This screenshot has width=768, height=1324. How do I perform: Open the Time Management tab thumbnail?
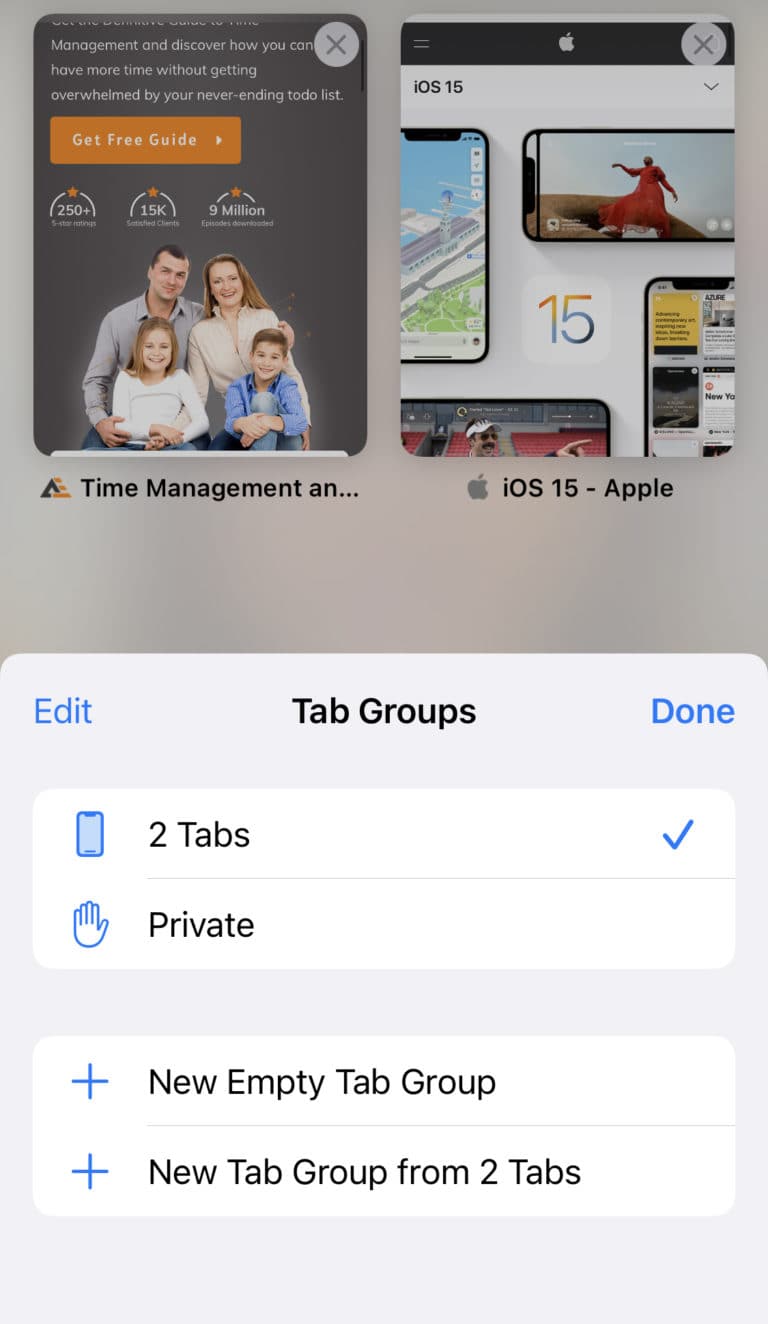200,235
